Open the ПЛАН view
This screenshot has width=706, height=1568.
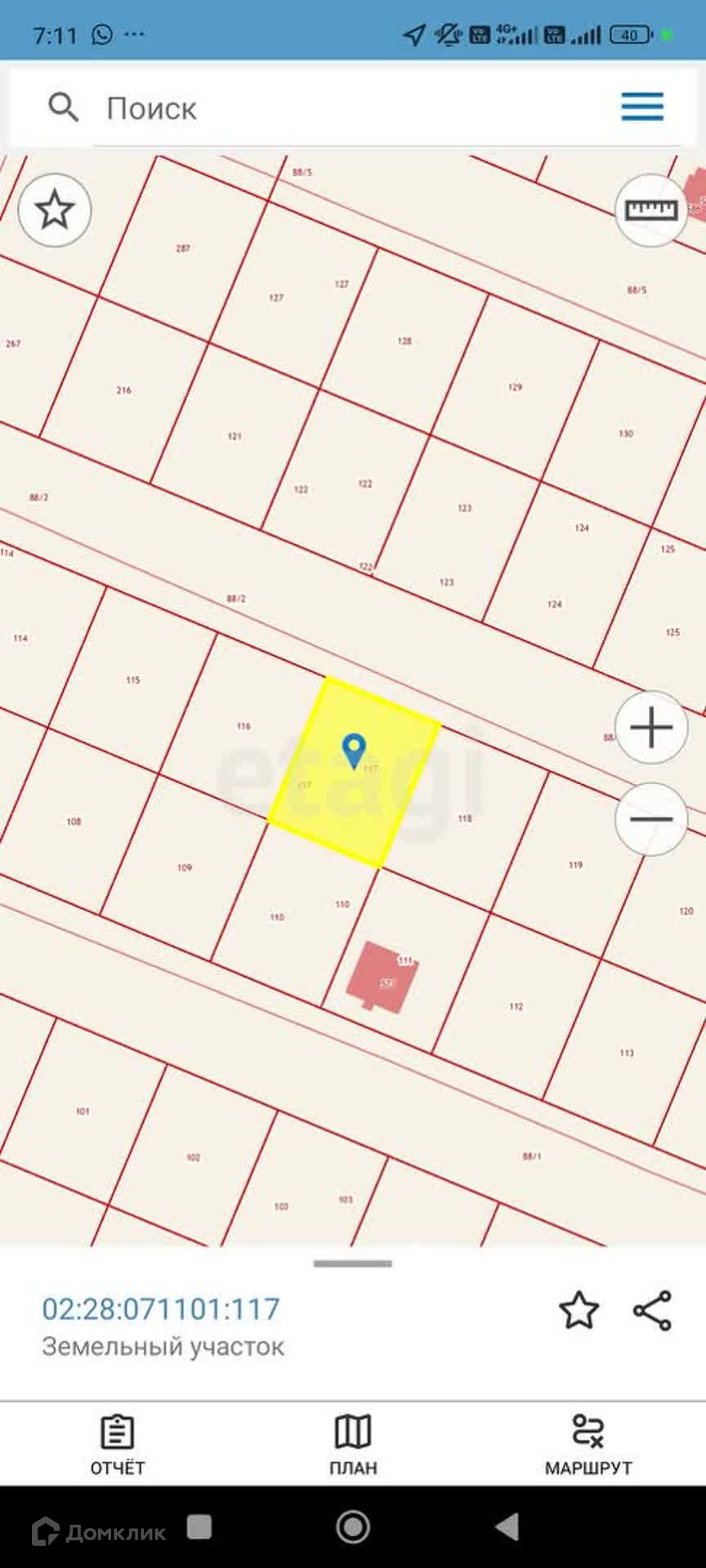353,1445
